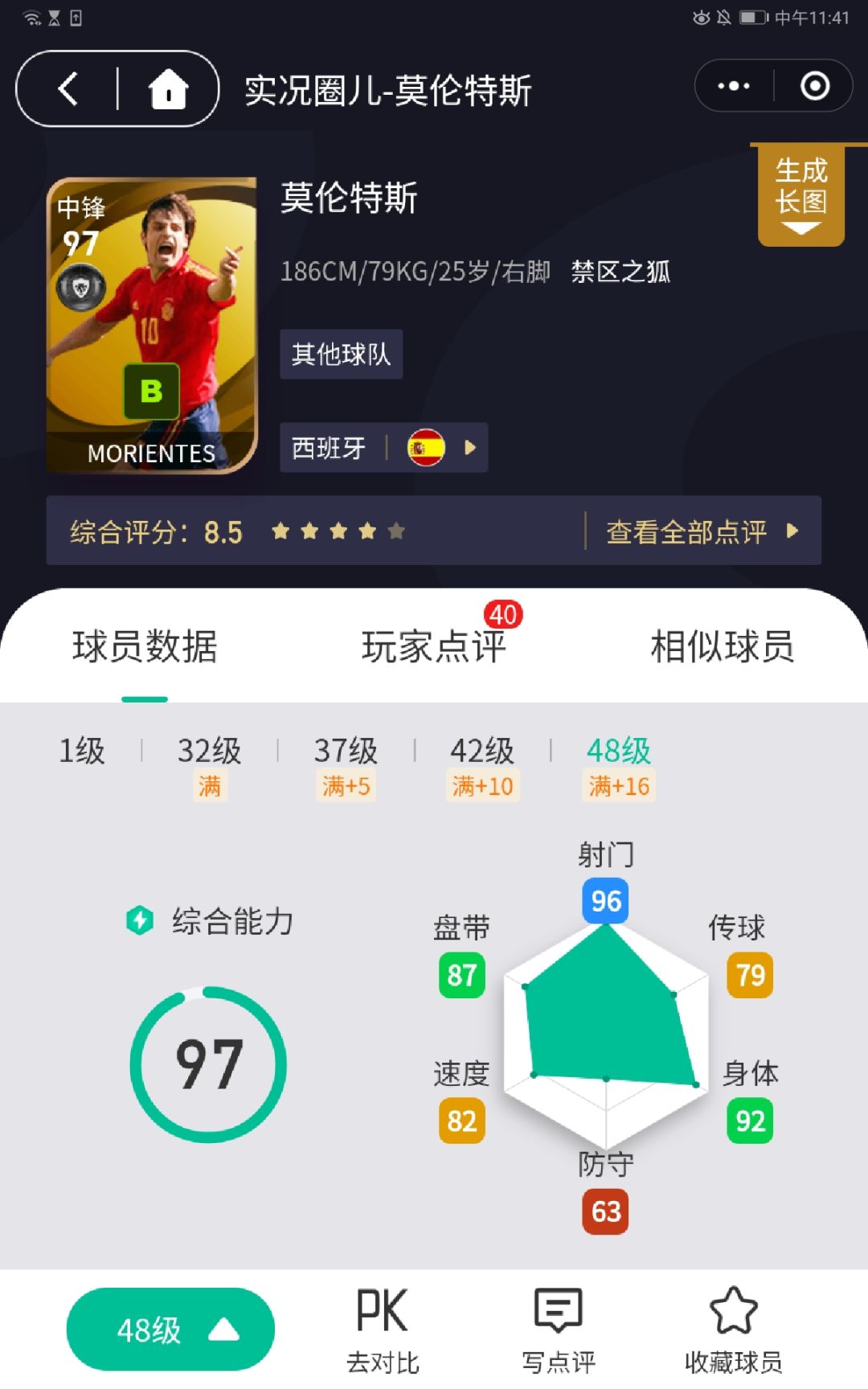868x1389 pixels.
Task: Tap the circular target icon in the top bar
Action: 814,84
